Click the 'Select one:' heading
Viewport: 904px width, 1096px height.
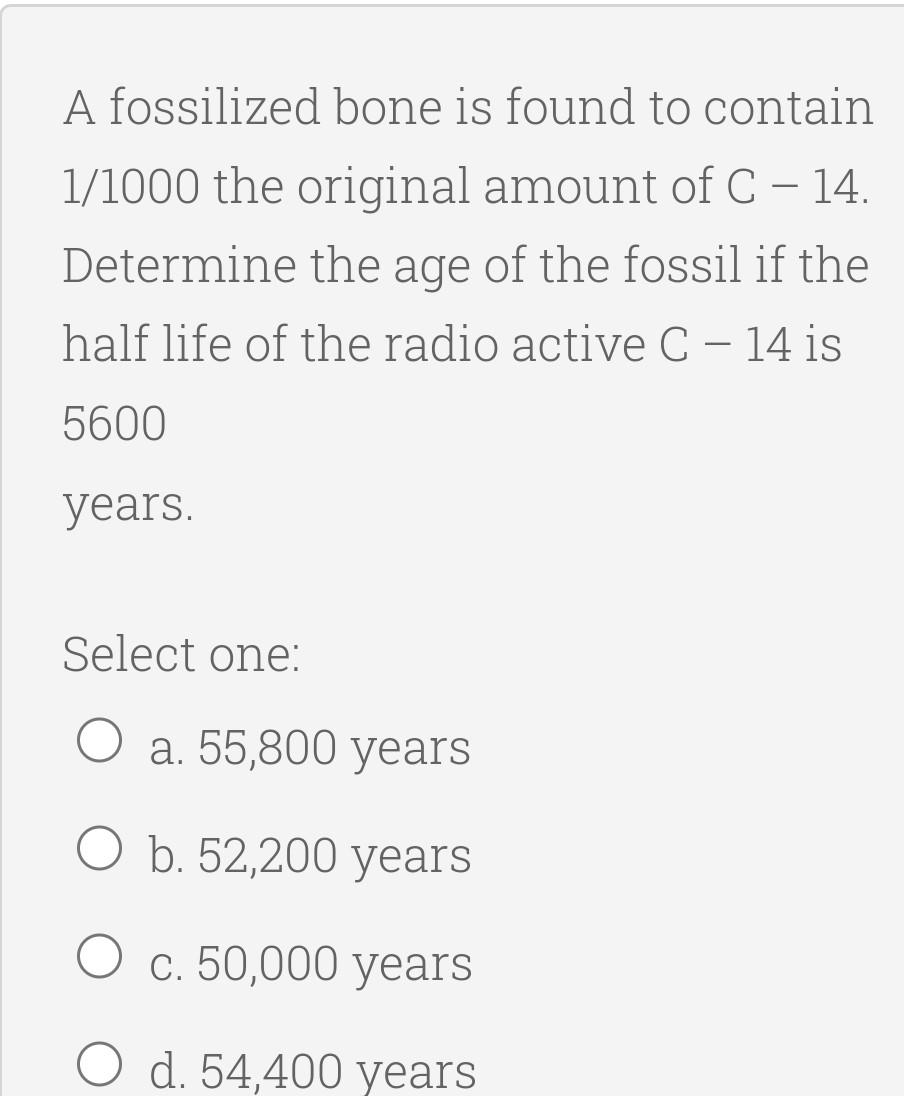pos(181,654)
